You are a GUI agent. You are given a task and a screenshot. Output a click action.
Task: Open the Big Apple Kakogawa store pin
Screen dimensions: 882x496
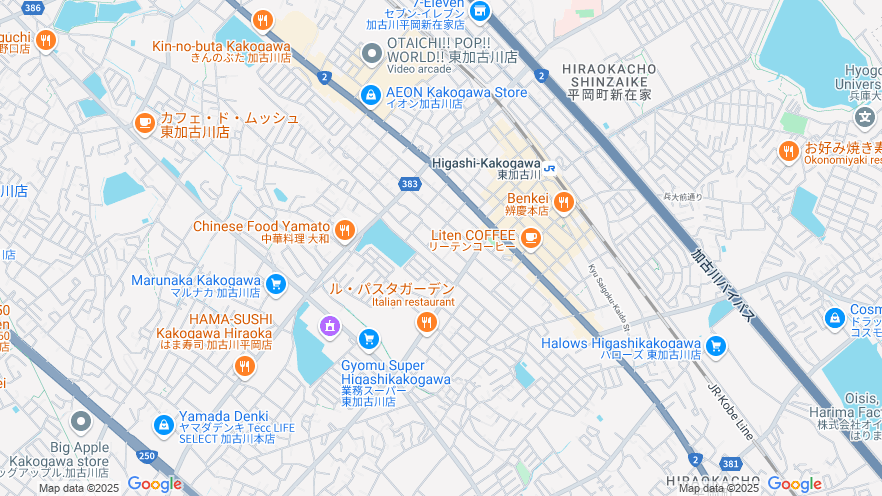(80, 421)
